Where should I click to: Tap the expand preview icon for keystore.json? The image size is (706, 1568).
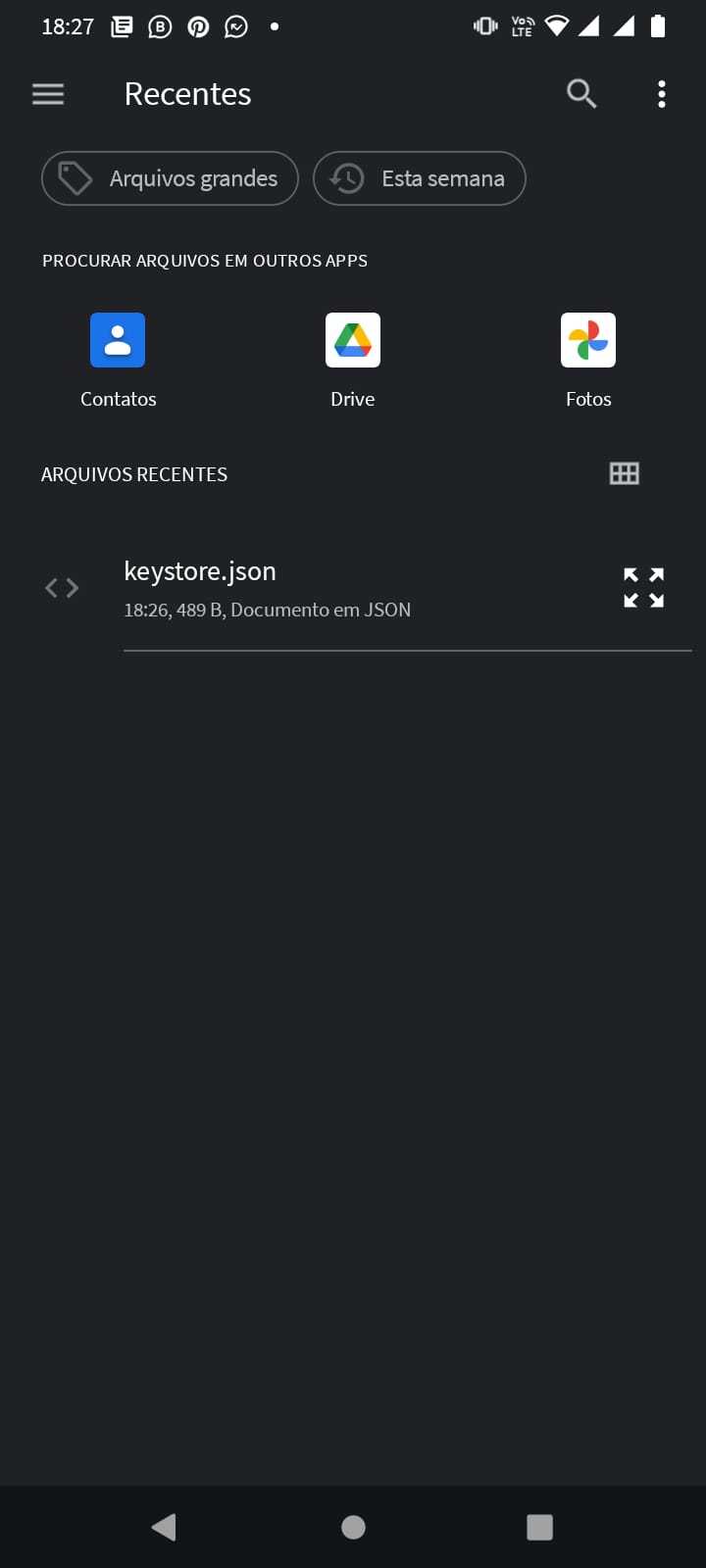click(644, 587)
